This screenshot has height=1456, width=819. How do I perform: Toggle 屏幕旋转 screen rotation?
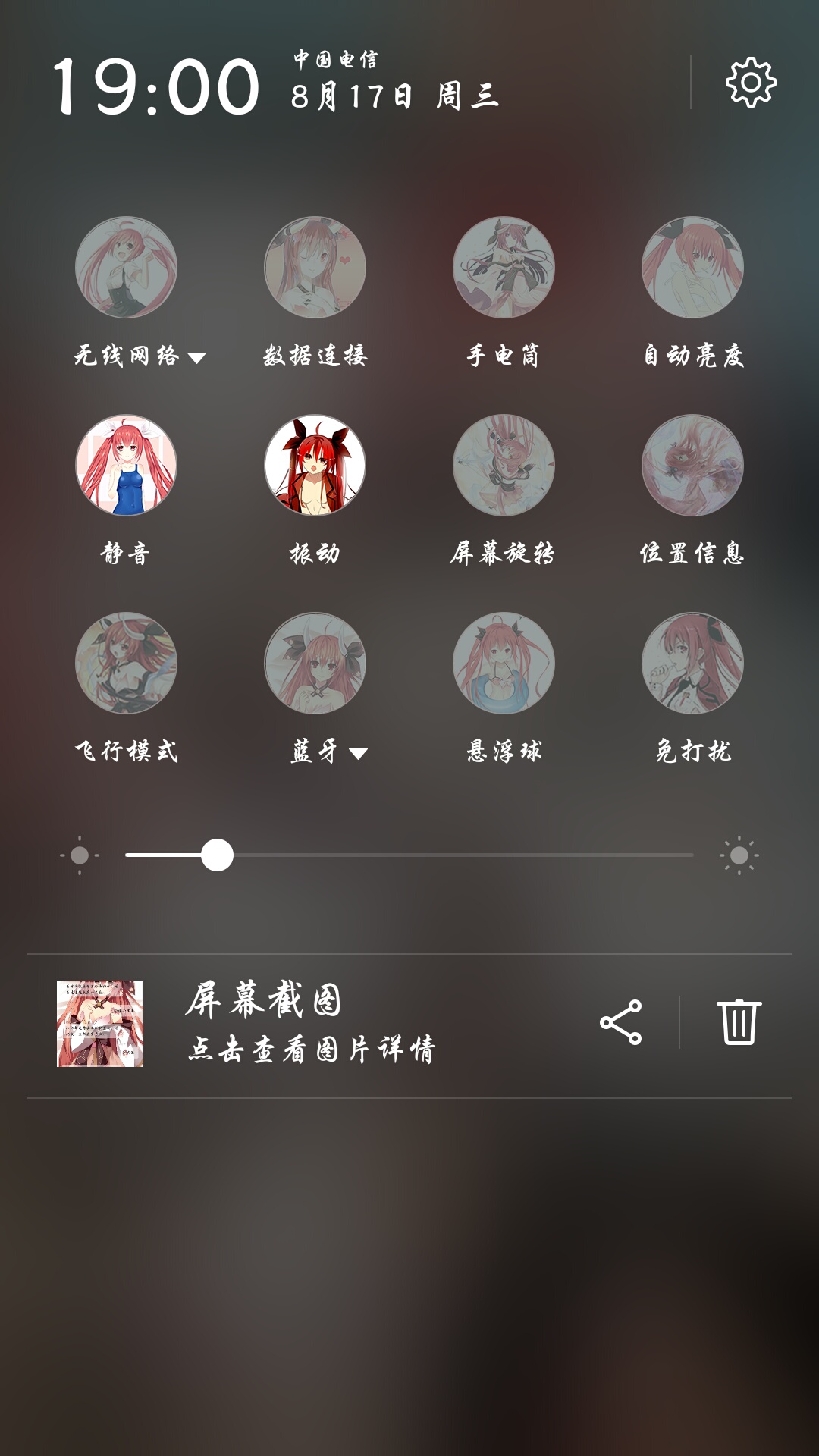[x=504, y=465]
